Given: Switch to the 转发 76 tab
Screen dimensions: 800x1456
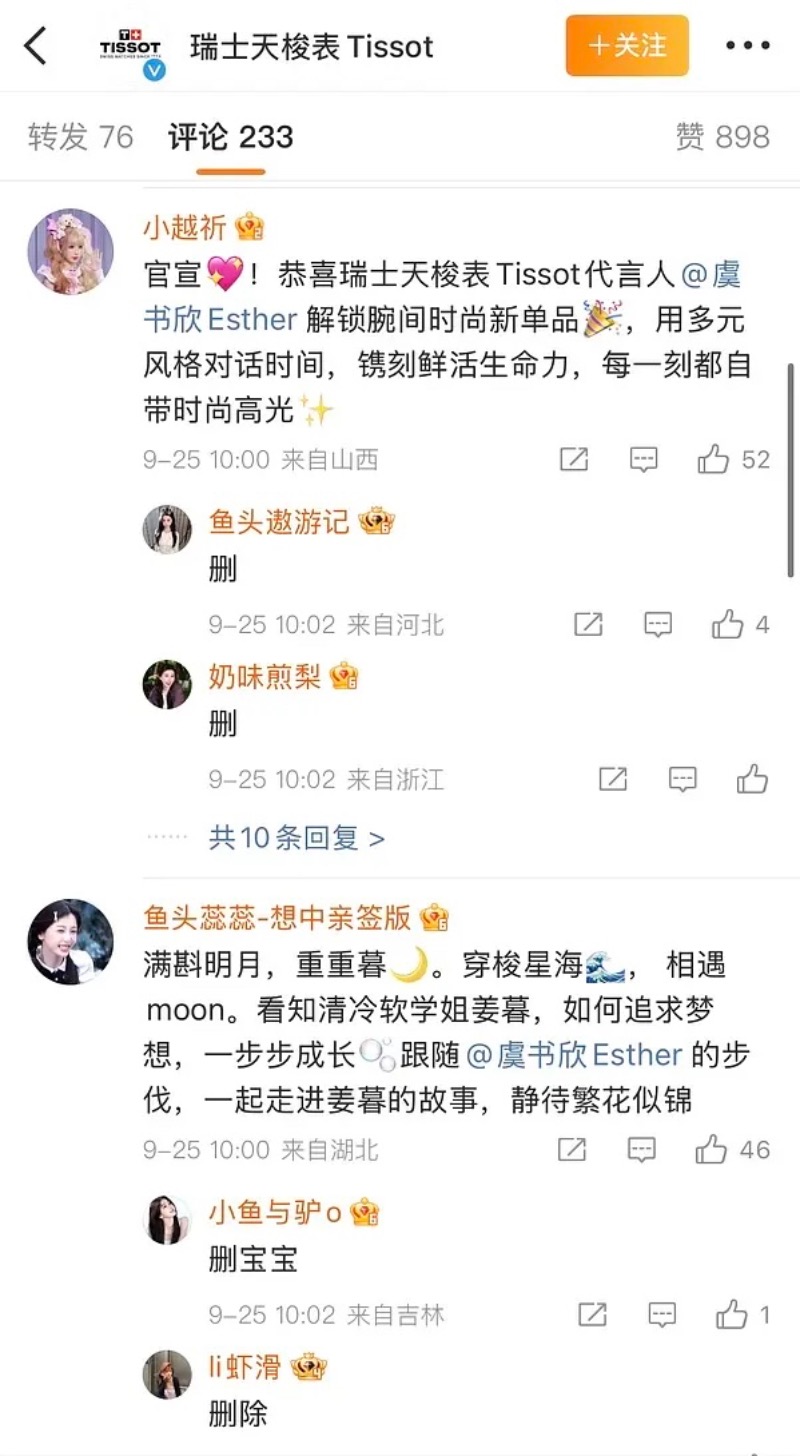Looking at the screenshot, I should (80, 137).
